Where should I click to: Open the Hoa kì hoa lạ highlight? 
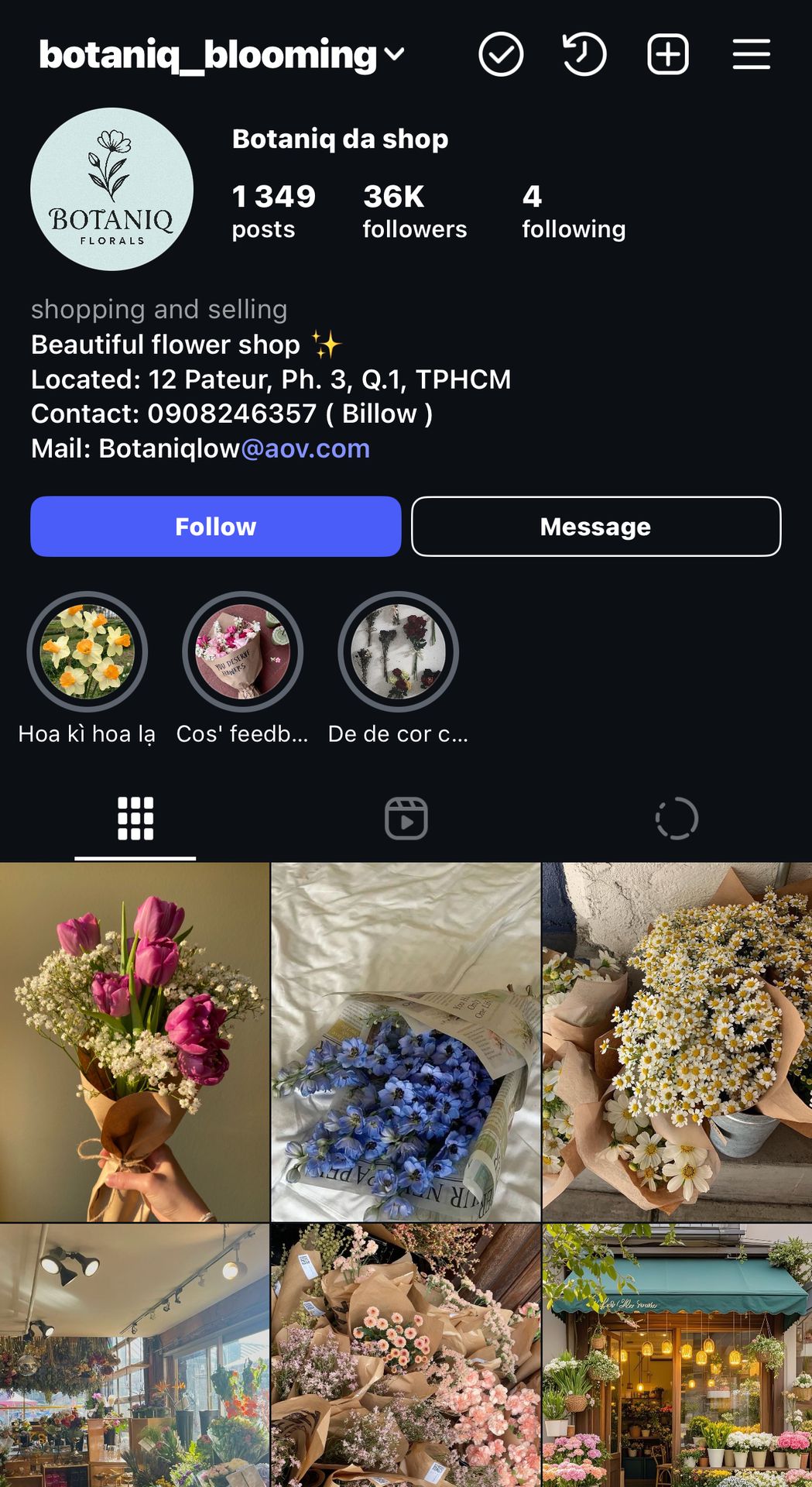click(87, 651)
